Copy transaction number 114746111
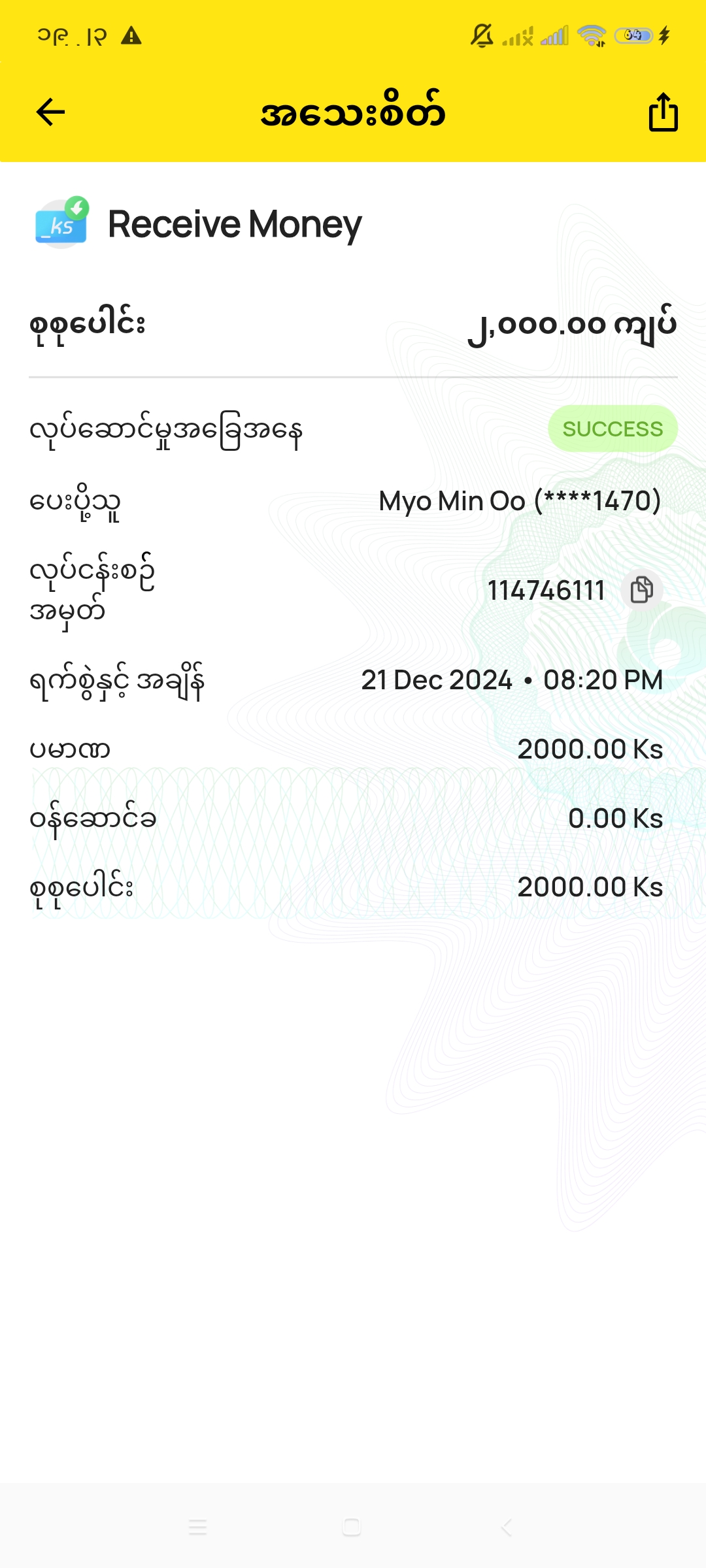The width and height of the screenshot is (706, 1568). point(641,590)
